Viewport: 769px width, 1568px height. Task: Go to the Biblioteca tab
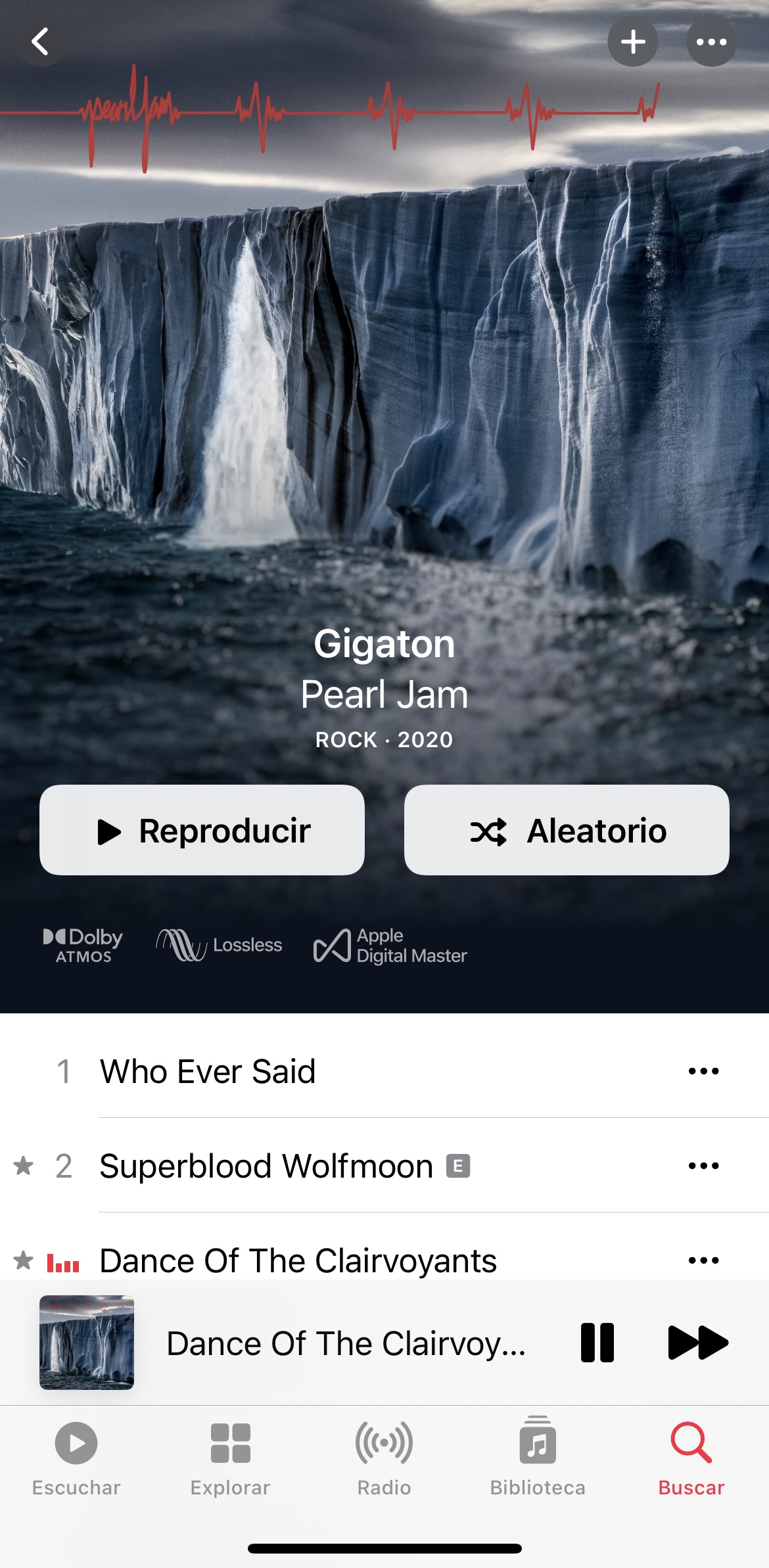[x=538, y=1455]
